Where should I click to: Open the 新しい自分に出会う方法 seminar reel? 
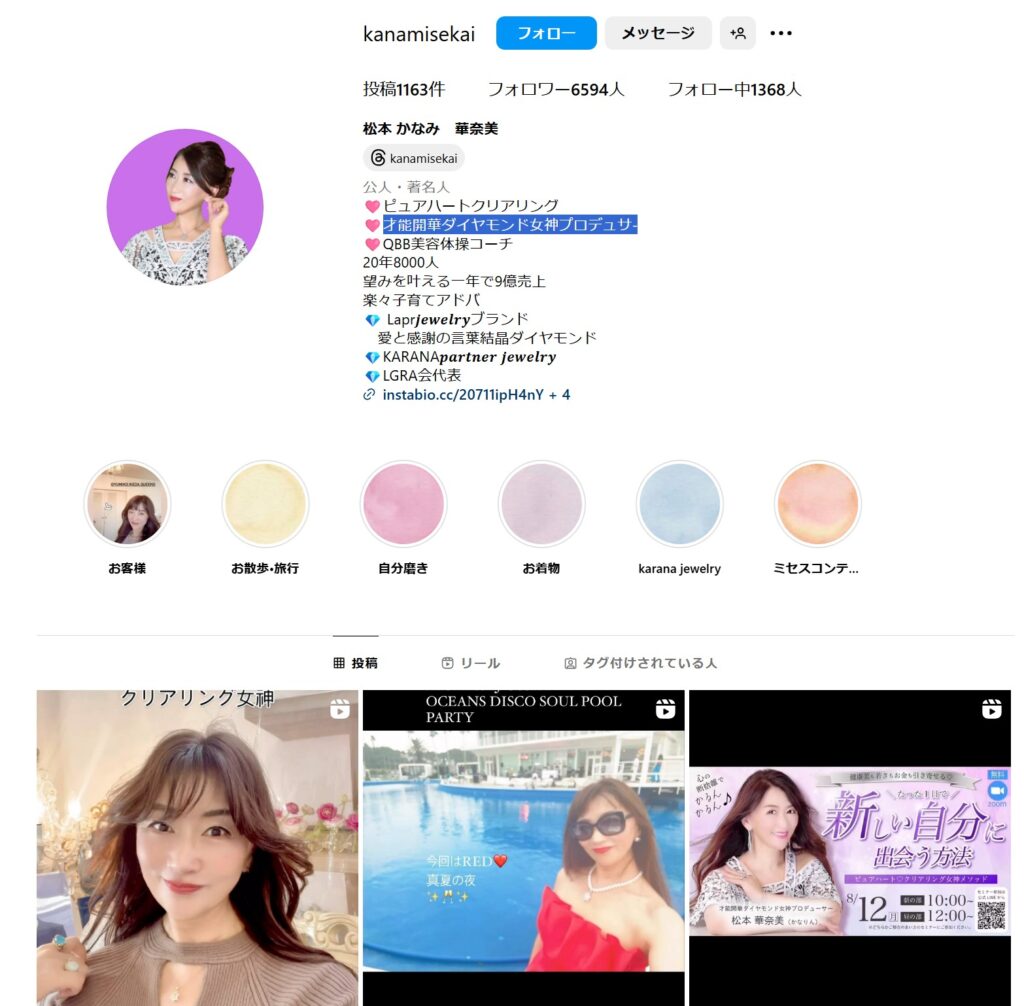(849, 848)
